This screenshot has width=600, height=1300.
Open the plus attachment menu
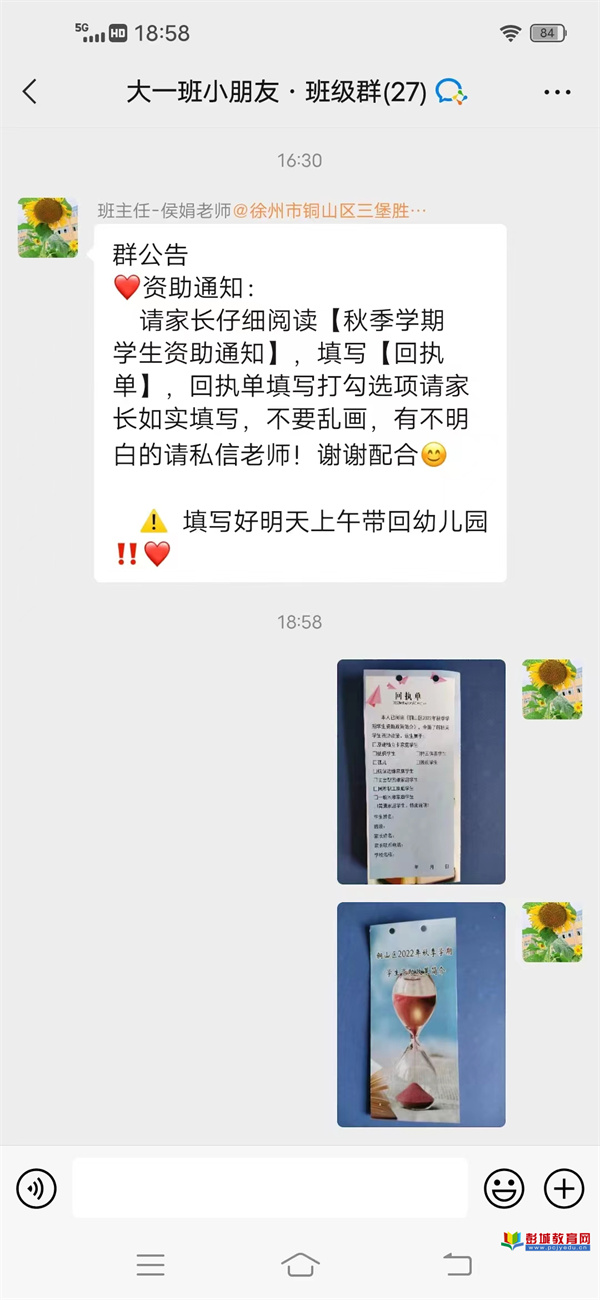[x=564, y=1188]
